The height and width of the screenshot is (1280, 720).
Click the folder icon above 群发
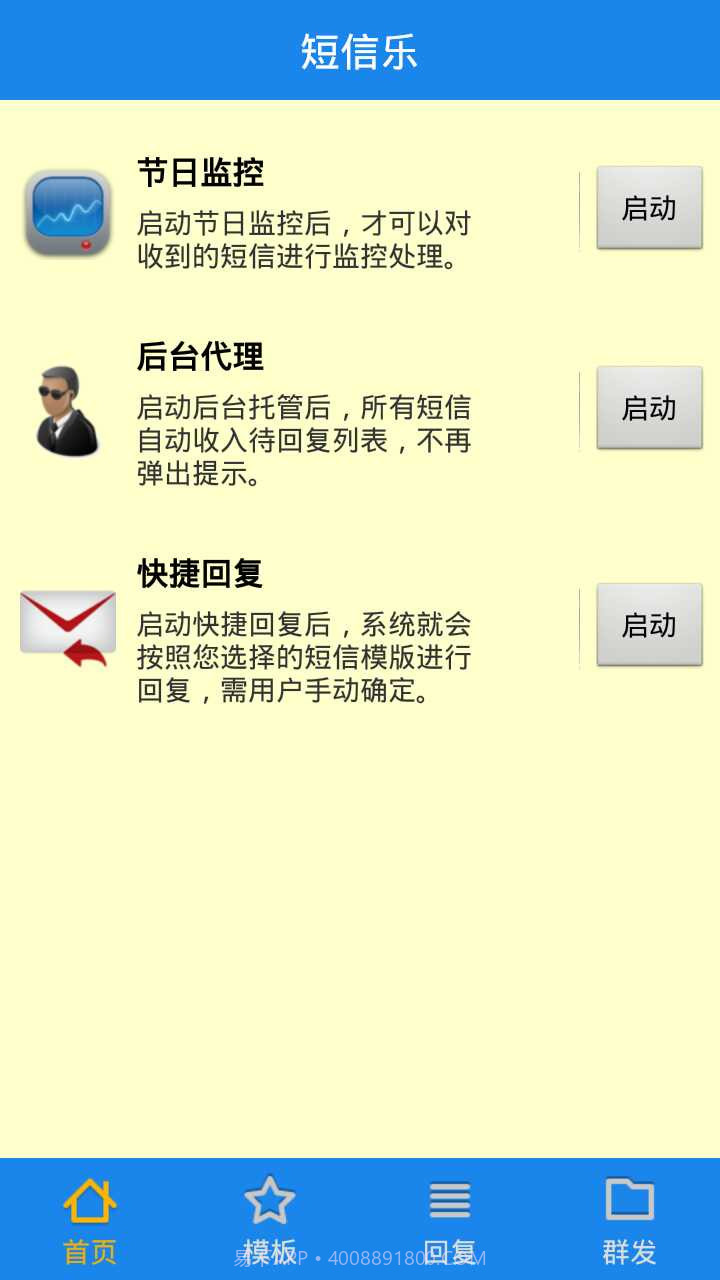click(629, 1200)
